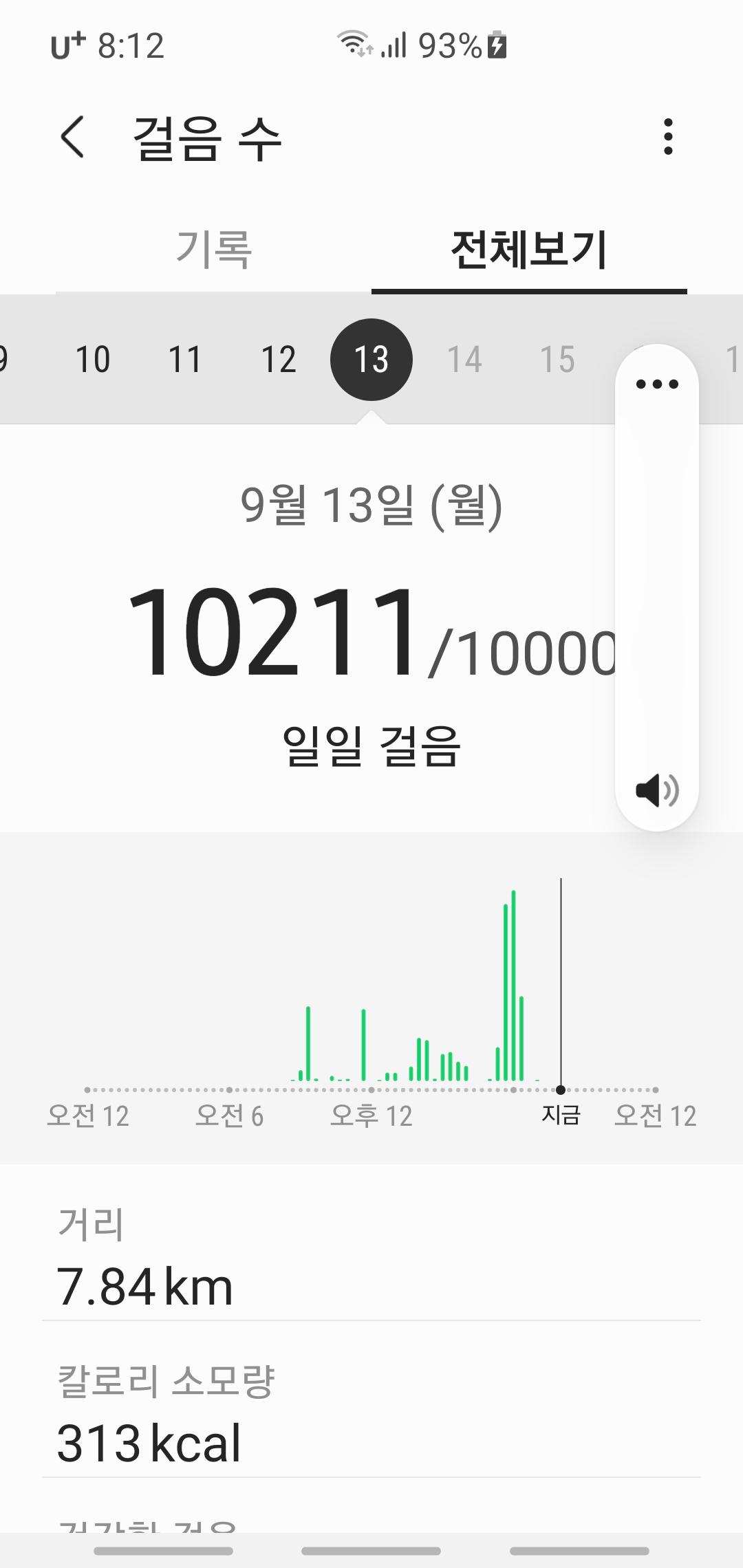The height and width of the screenshot is (1568, 743).
Task: Pick day 12 in the date strip
Action: 279,360
